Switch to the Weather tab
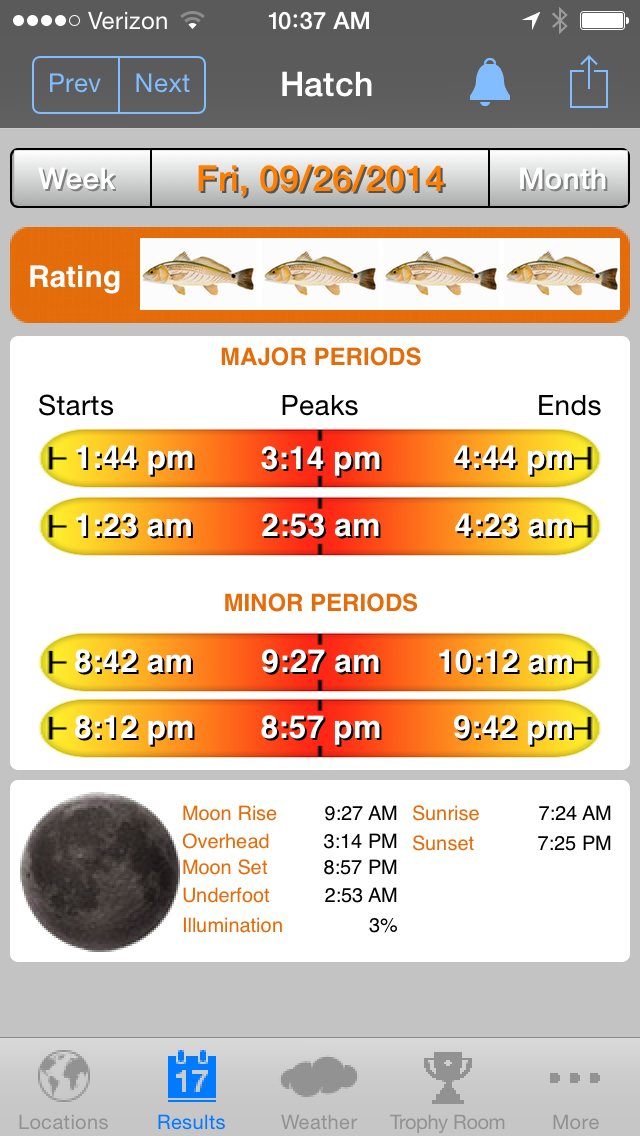 [x=319, y=1089]
